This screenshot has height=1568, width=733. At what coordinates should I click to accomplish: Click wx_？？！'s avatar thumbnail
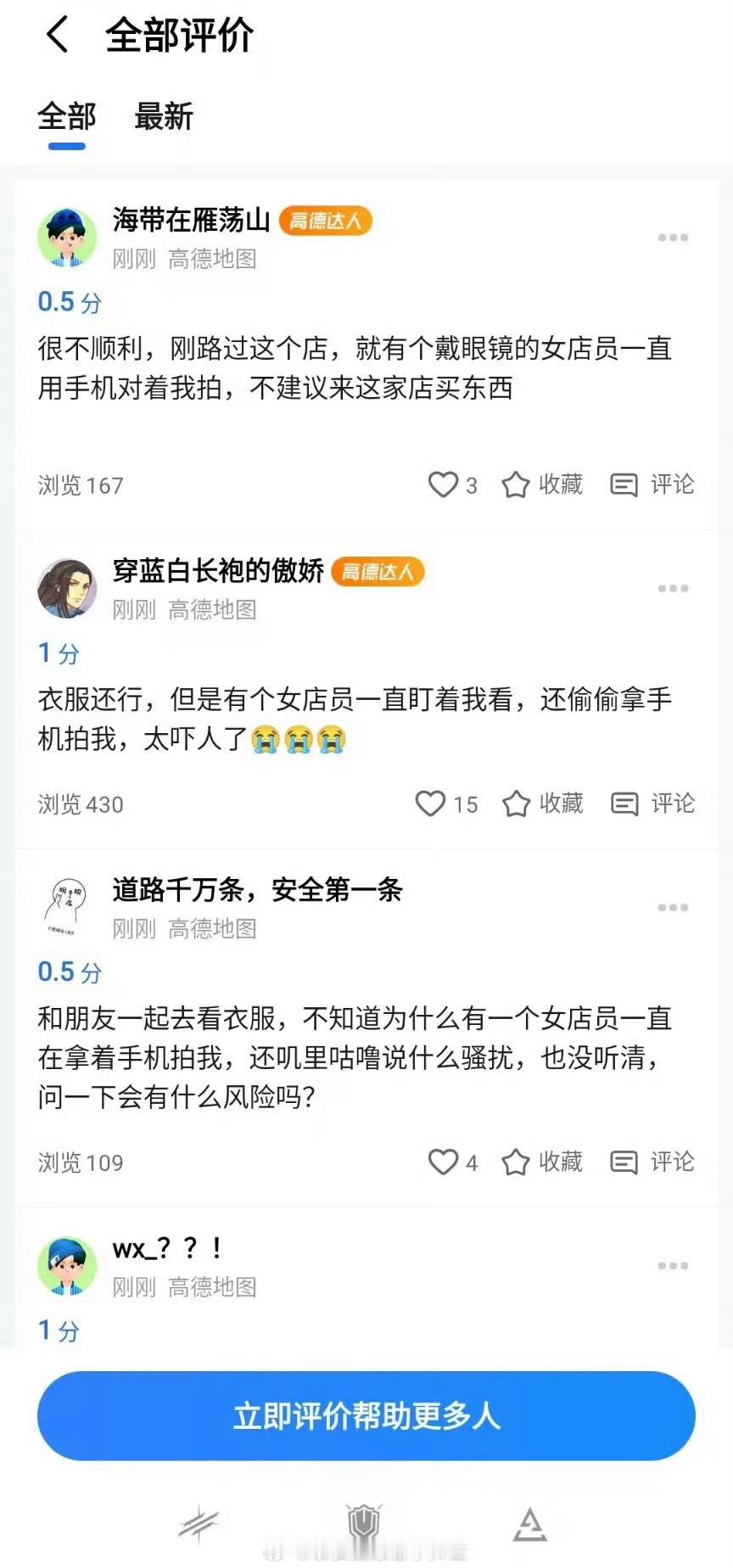coord(68,1265)
